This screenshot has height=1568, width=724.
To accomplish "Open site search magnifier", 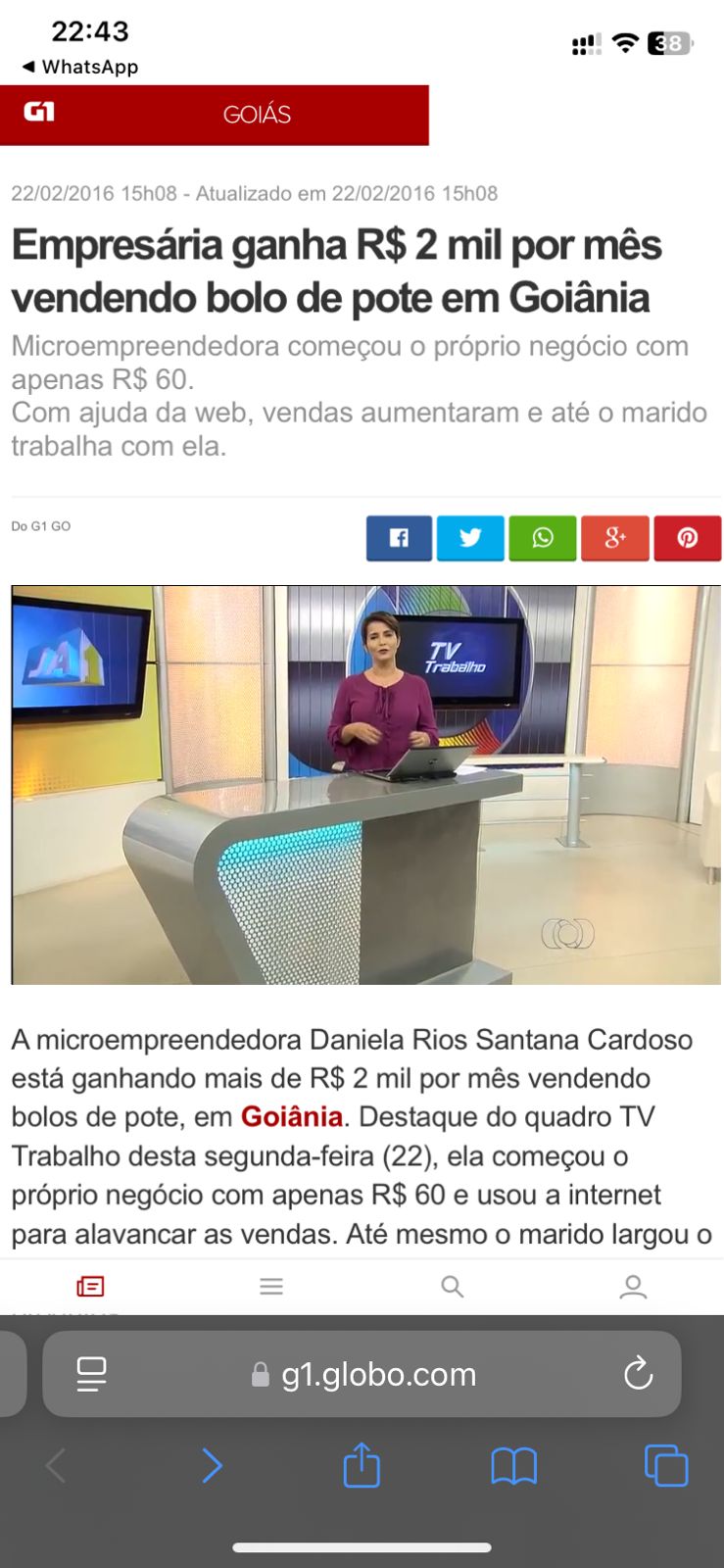I will 452,1287.
